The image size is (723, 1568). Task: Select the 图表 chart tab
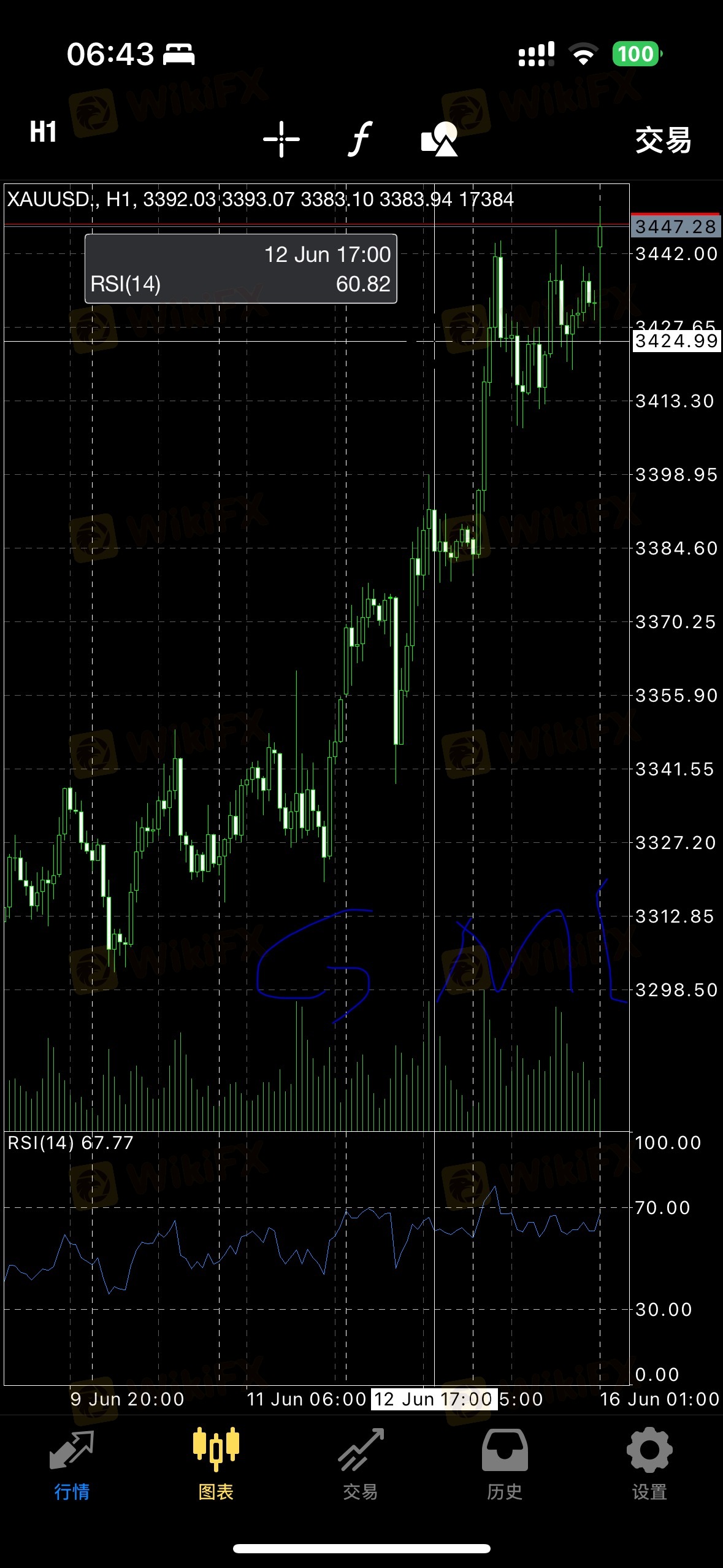(x=216, y=1465)
